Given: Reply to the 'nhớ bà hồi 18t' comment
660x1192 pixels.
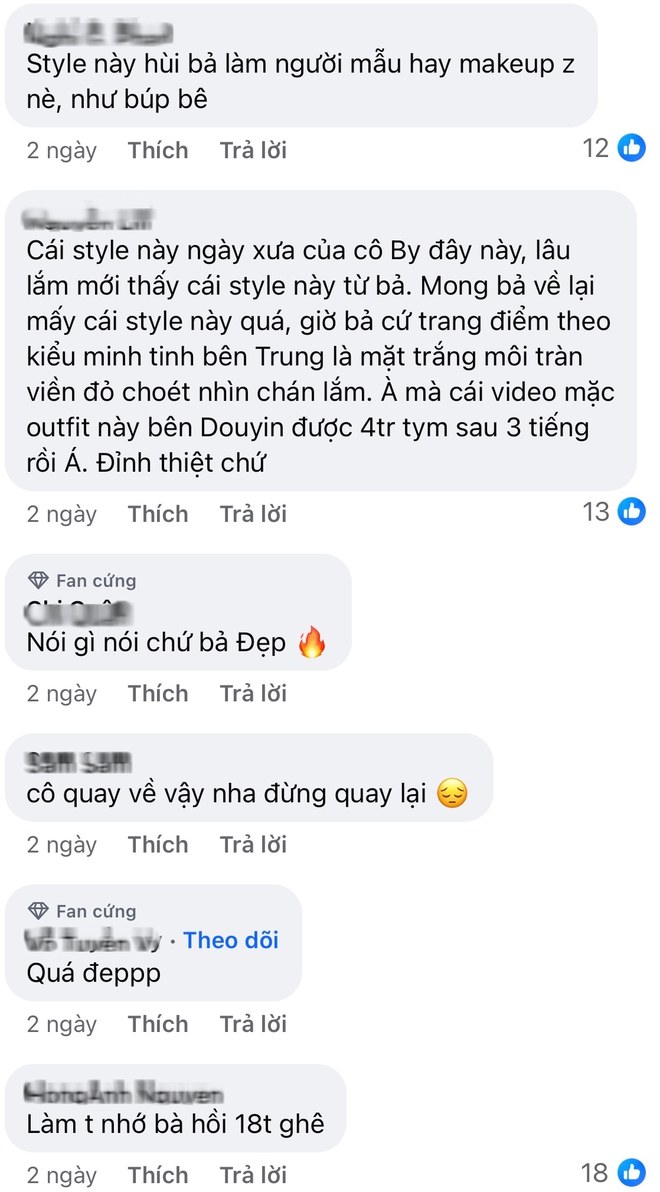Looking at the screenshot, I should pyautogui.click(x=253, y=1175).
